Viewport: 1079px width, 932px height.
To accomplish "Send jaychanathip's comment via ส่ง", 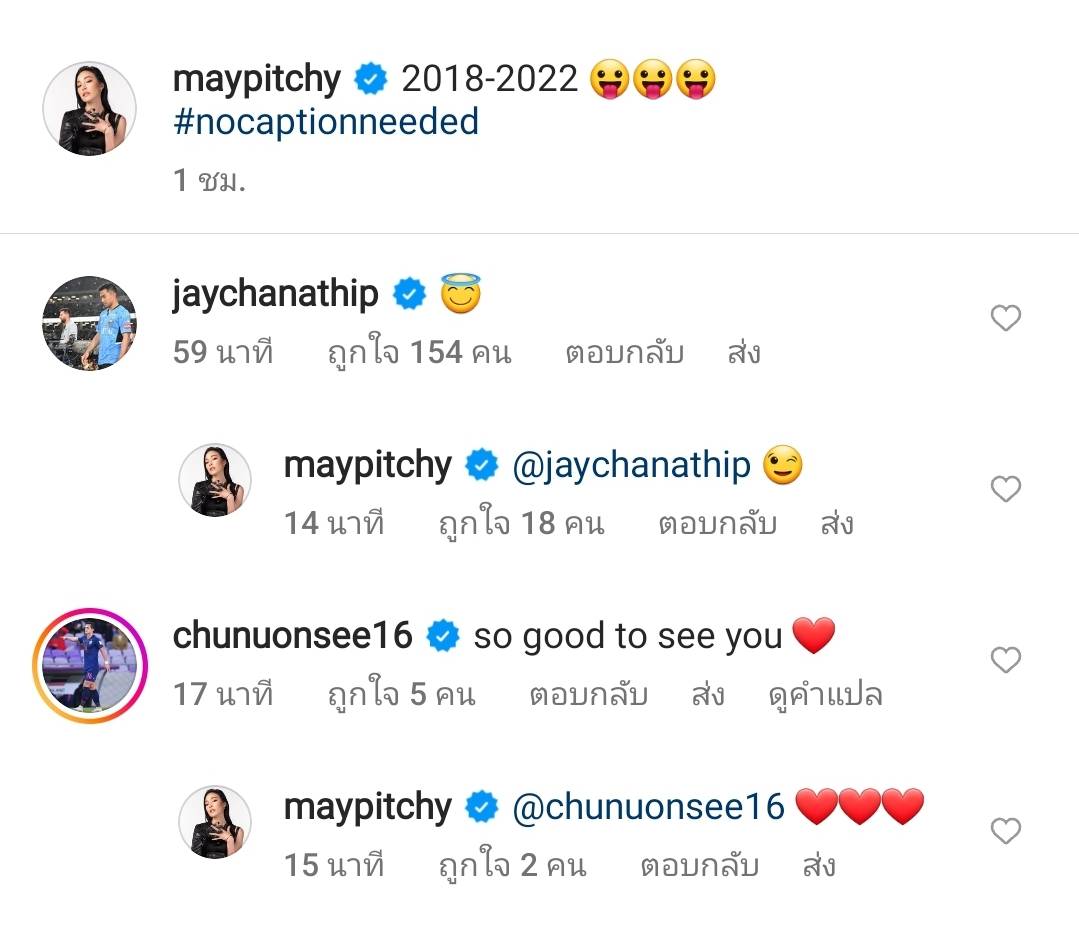I will (x=744, y=353).
